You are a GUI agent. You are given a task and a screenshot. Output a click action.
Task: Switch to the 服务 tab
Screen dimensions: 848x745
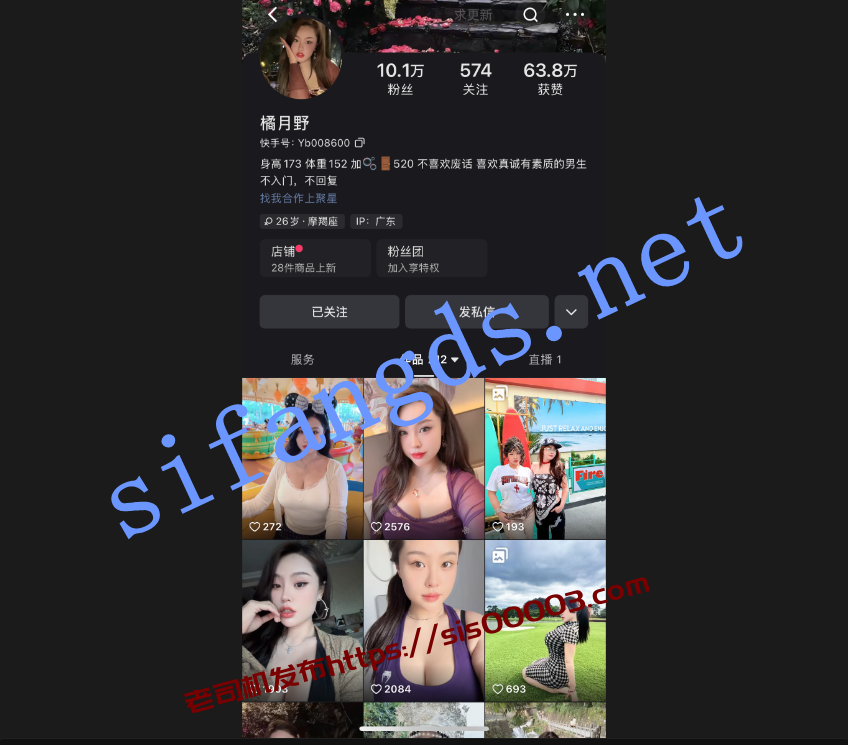(x=302, y=359)
